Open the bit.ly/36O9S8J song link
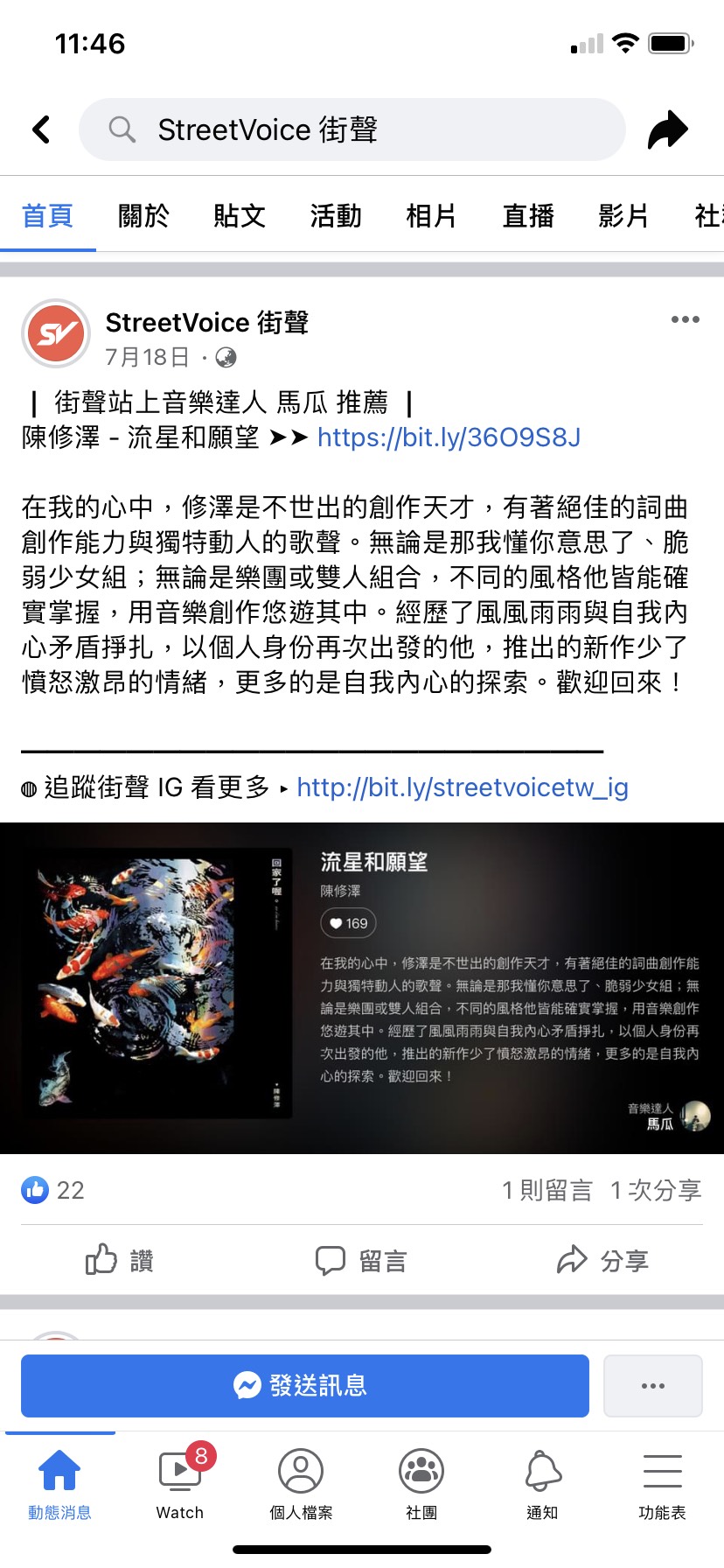 coord(449,437)
